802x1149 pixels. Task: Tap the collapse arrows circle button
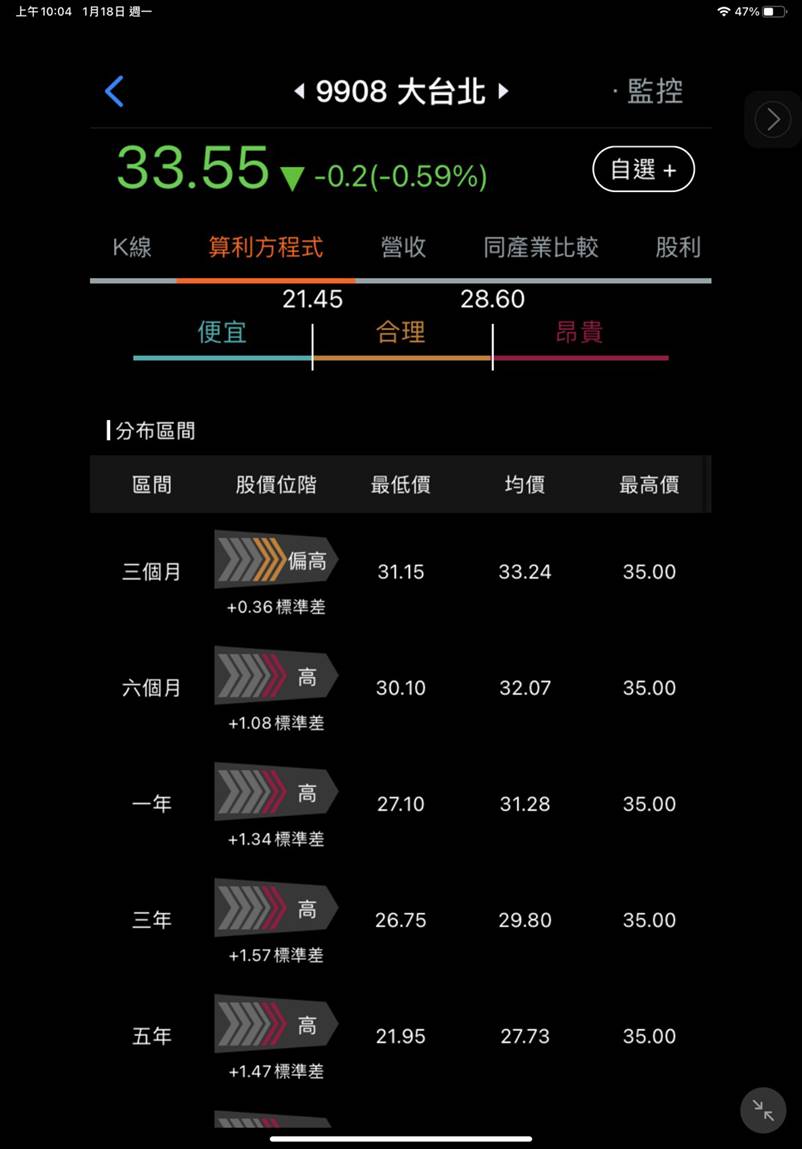click(763, 1110)
